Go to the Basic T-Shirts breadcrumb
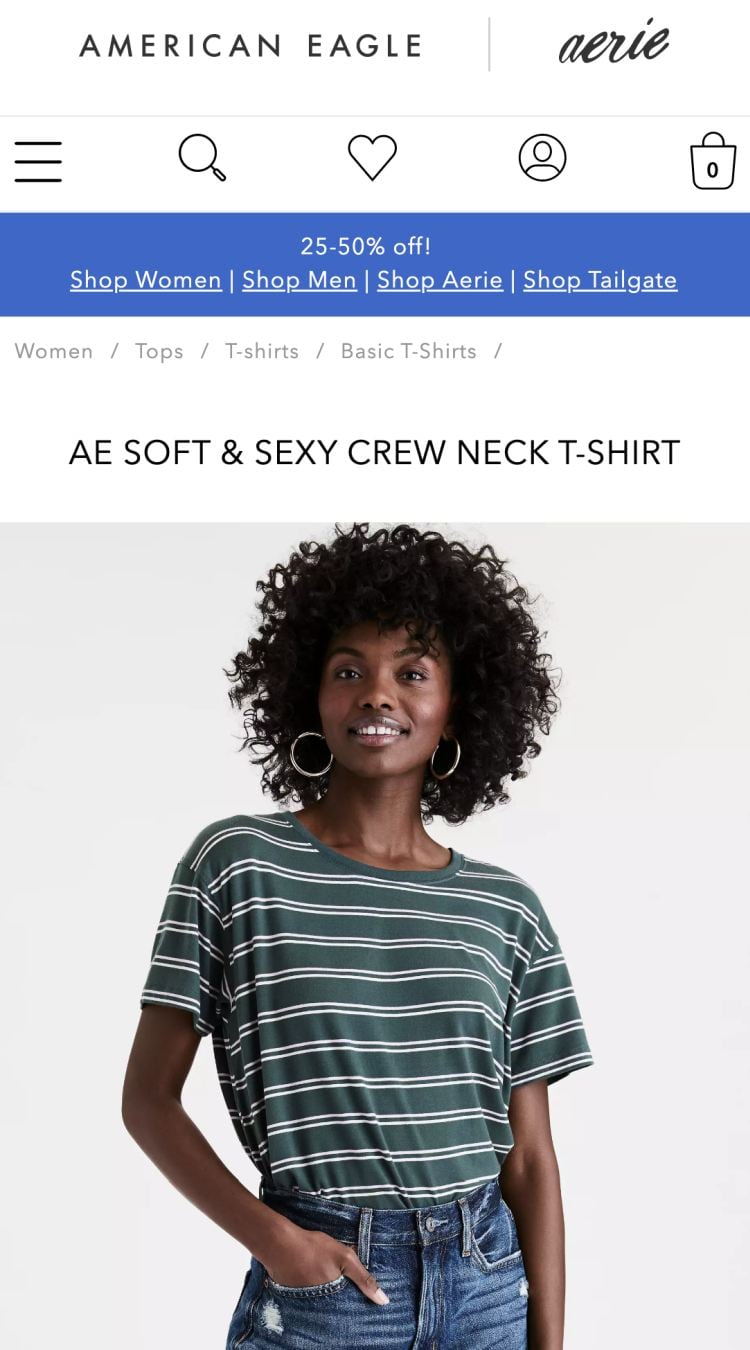 coord(408,351)
